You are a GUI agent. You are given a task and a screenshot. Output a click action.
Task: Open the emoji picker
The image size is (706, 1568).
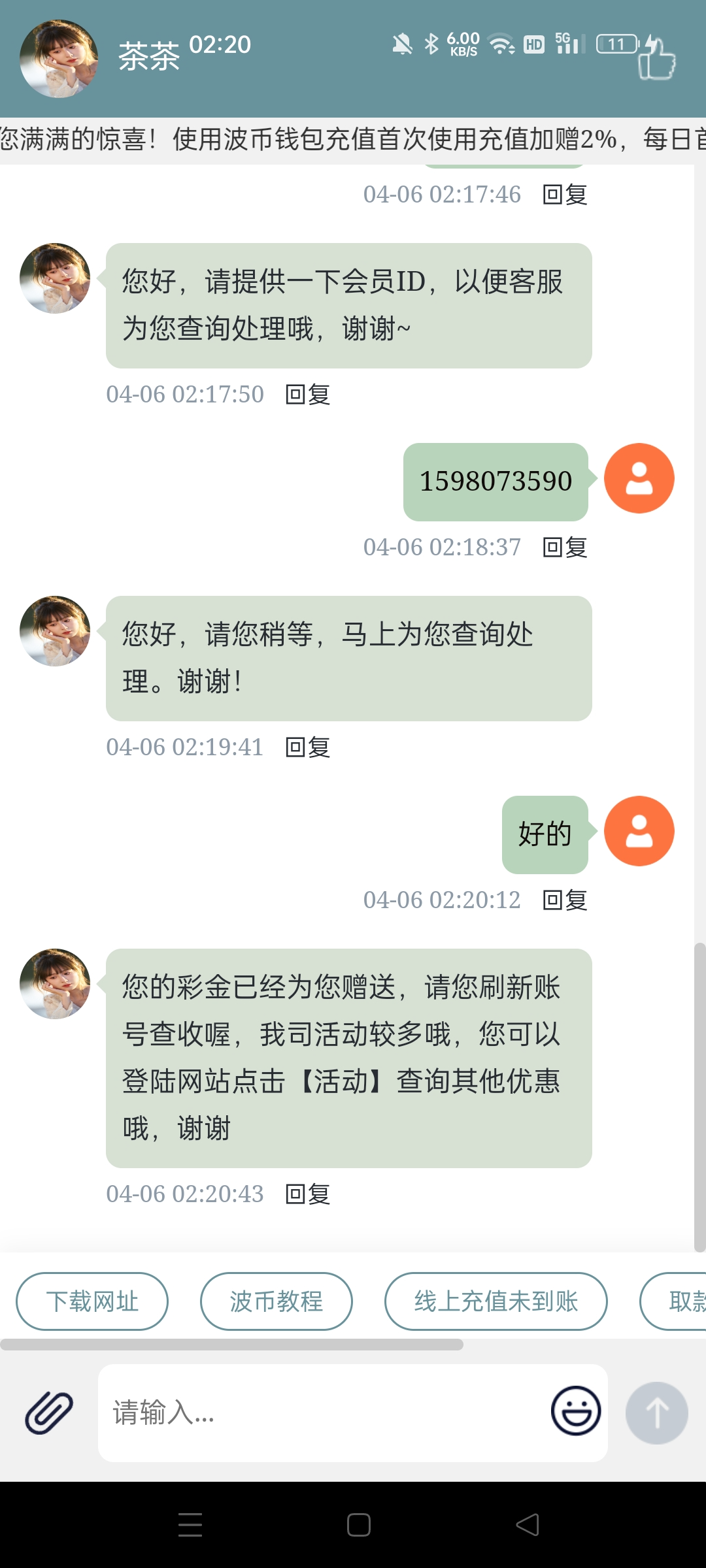click(575, 1411)
